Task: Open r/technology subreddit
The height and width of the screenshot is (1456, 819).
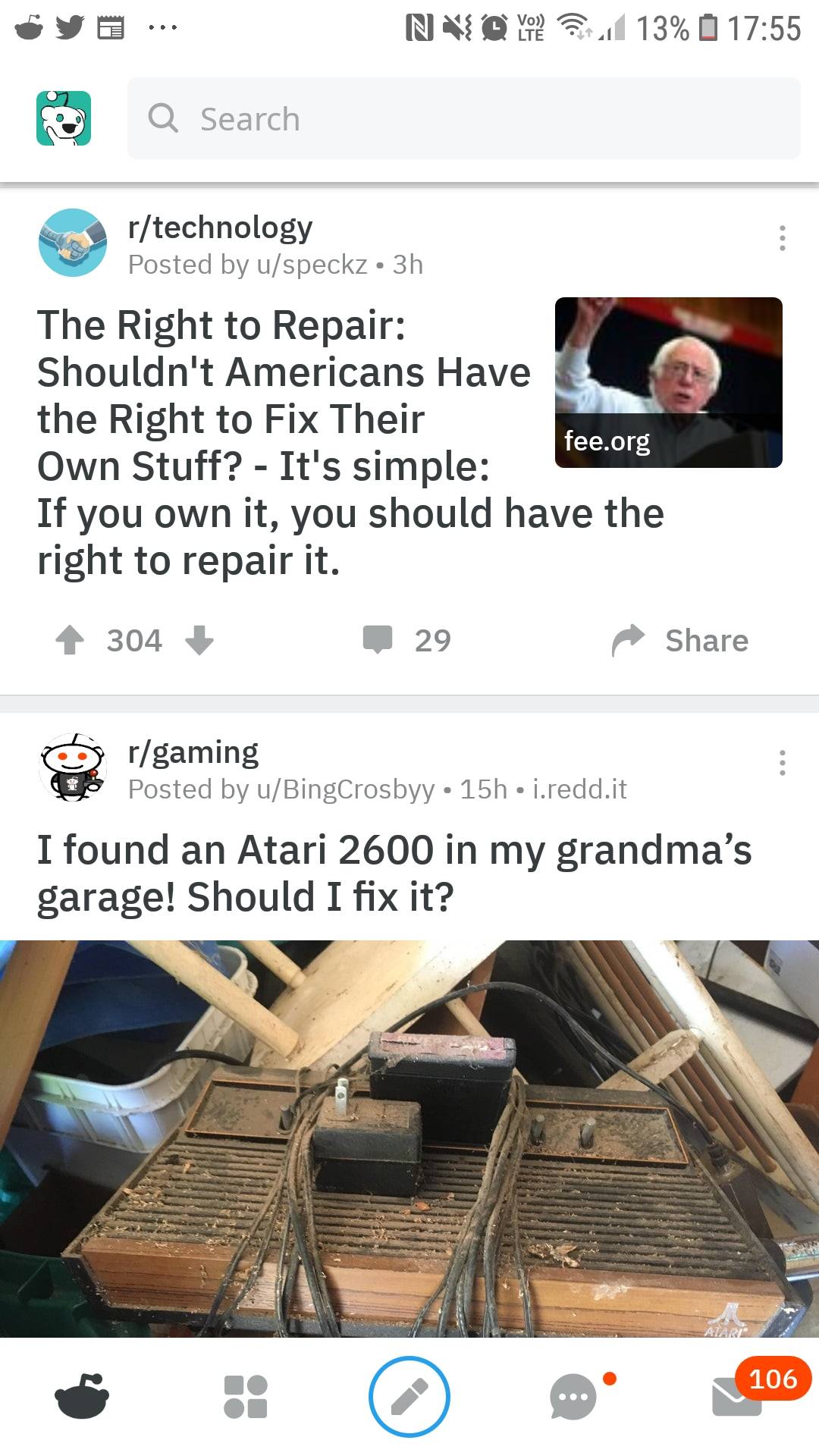Action: point(220,227)
